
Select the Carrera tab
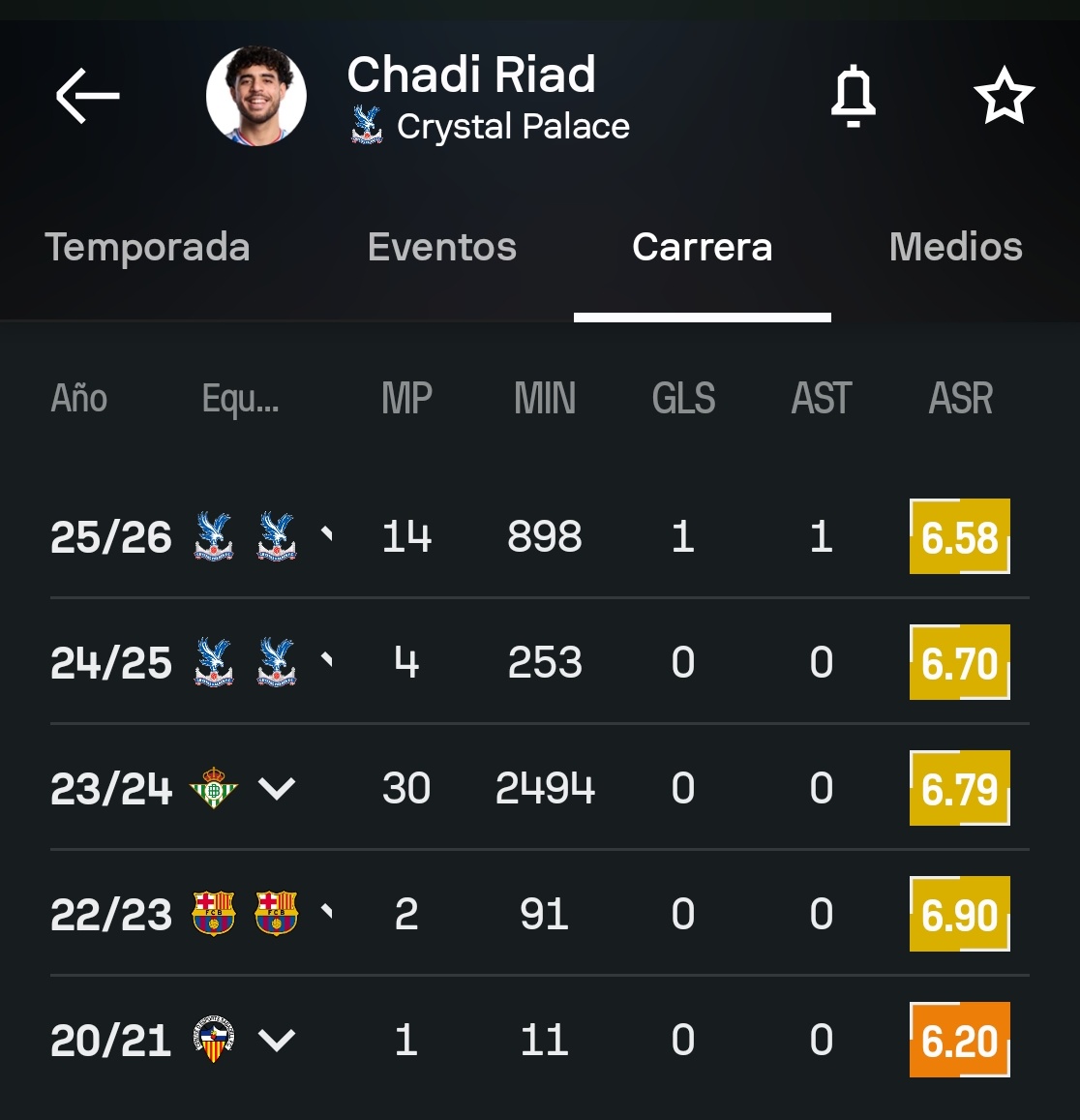[x=703, y=247]
